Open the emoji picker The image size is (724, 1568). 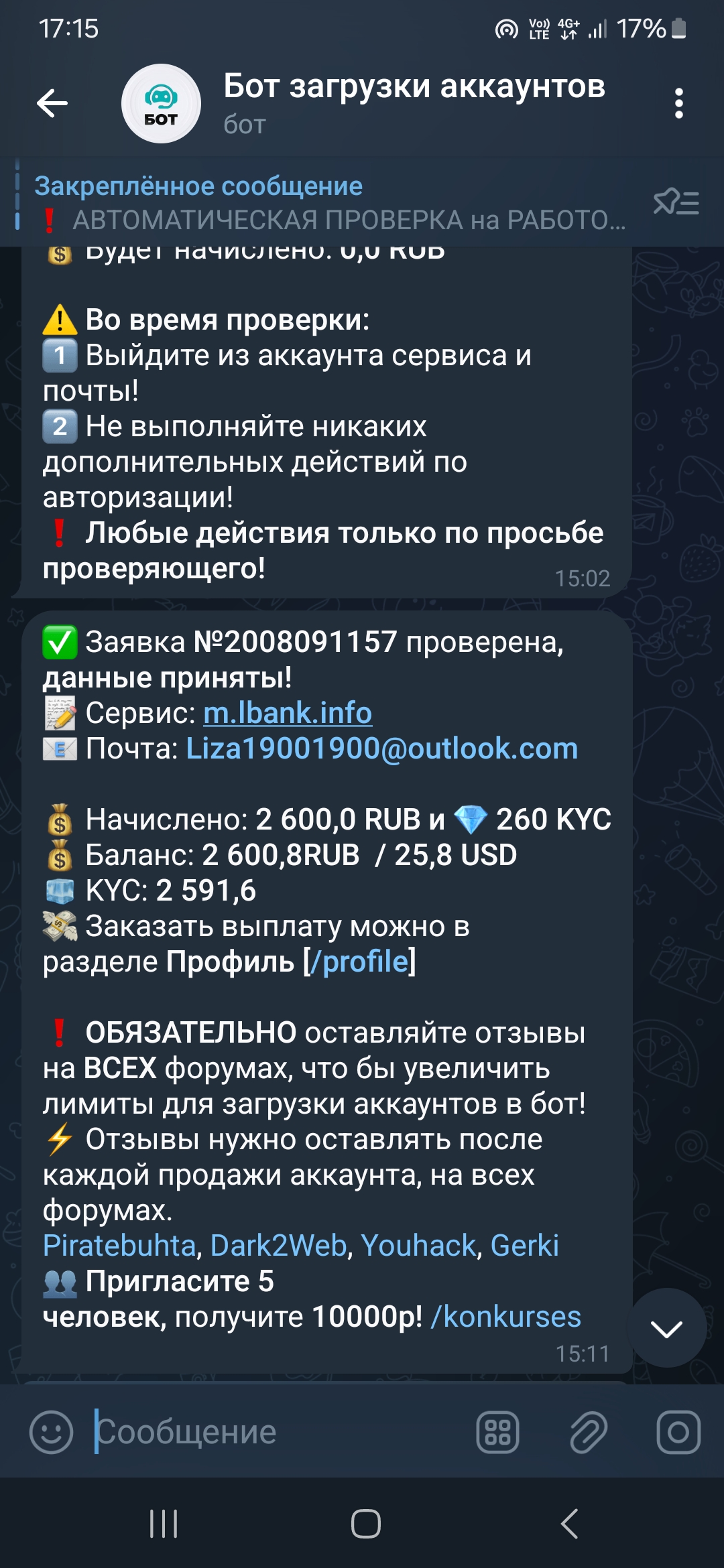pyautogui.click(x=51, y=1432)
